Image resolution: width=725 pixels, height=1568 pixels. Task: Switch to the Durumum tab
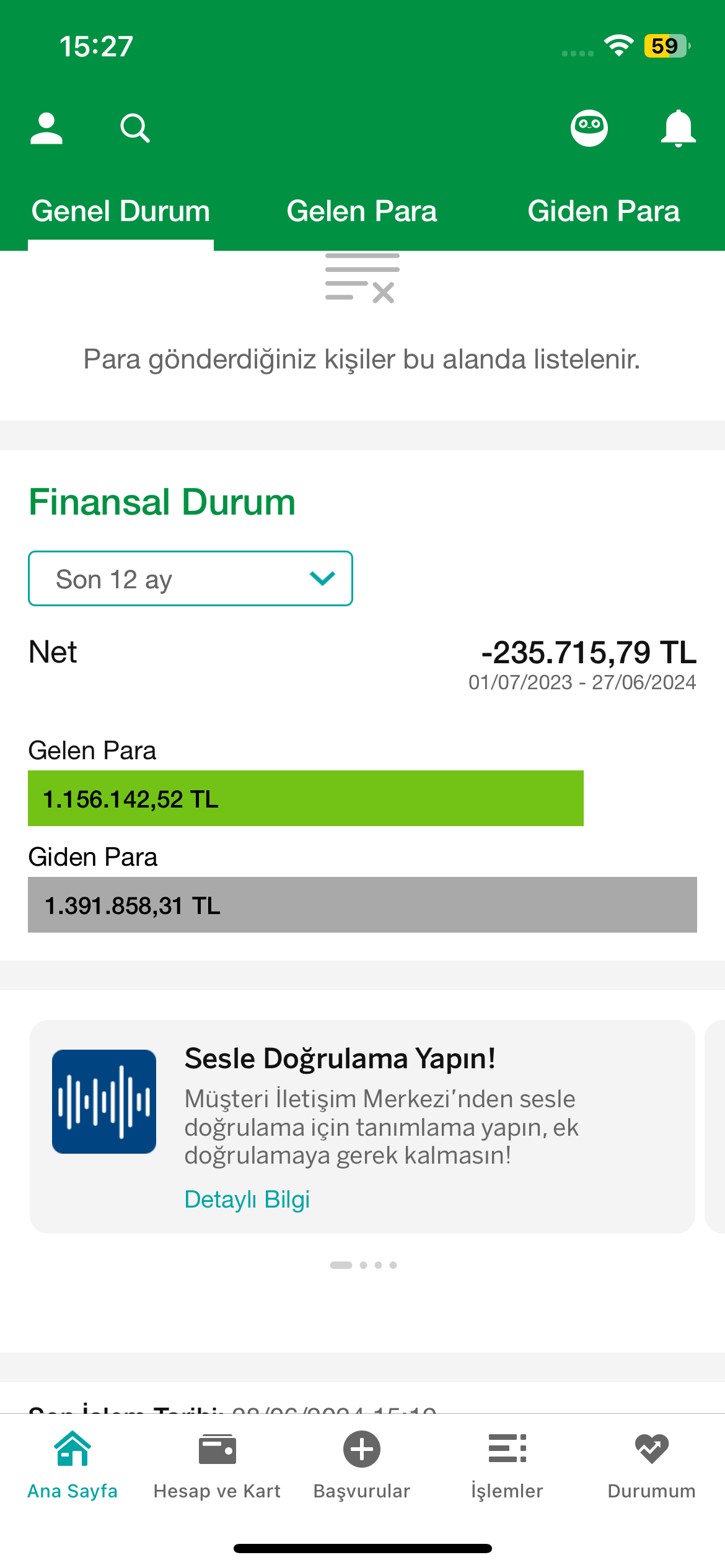tap(652, 1466)
